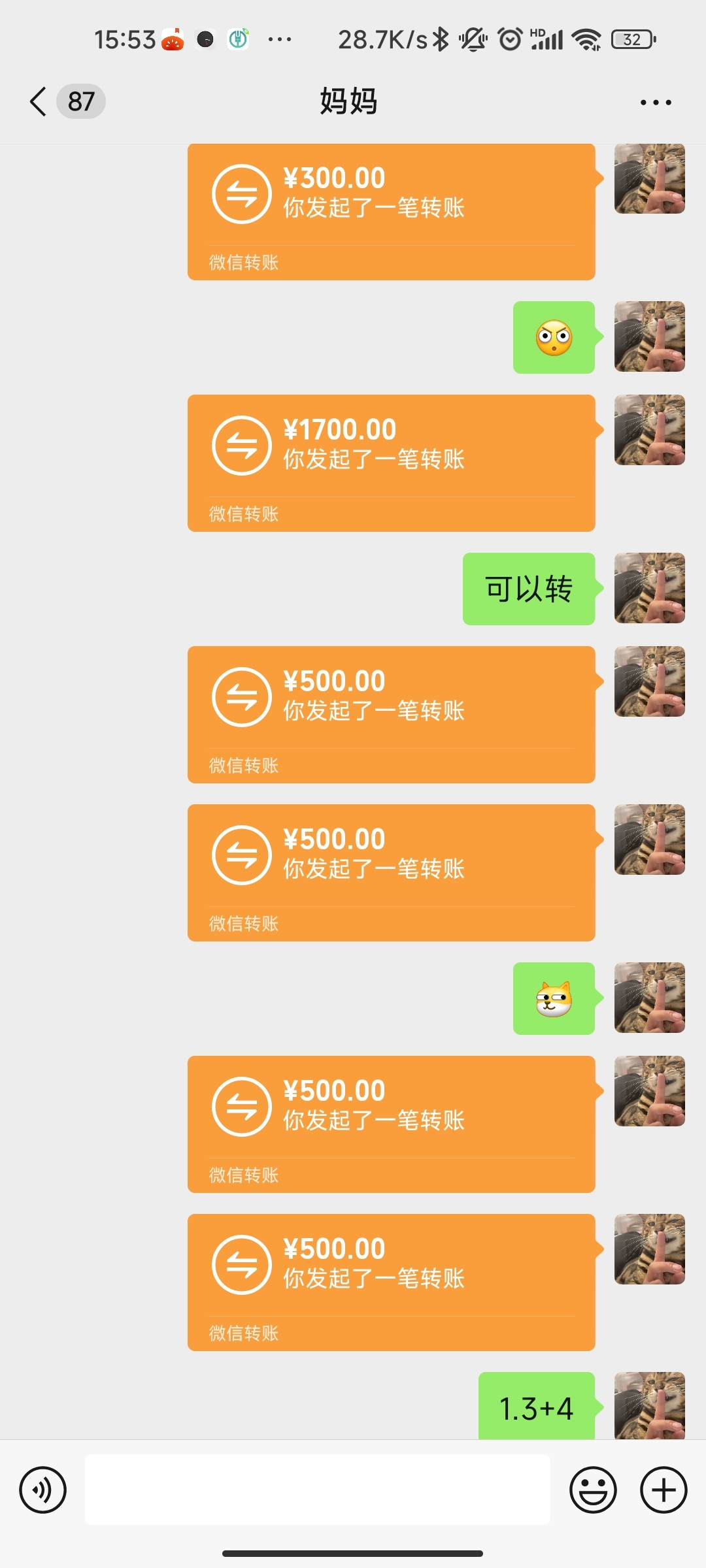The width and height of the screenshot is (706, 1568).
Task: Focus the message text field
Action: tap(317, 1490)
